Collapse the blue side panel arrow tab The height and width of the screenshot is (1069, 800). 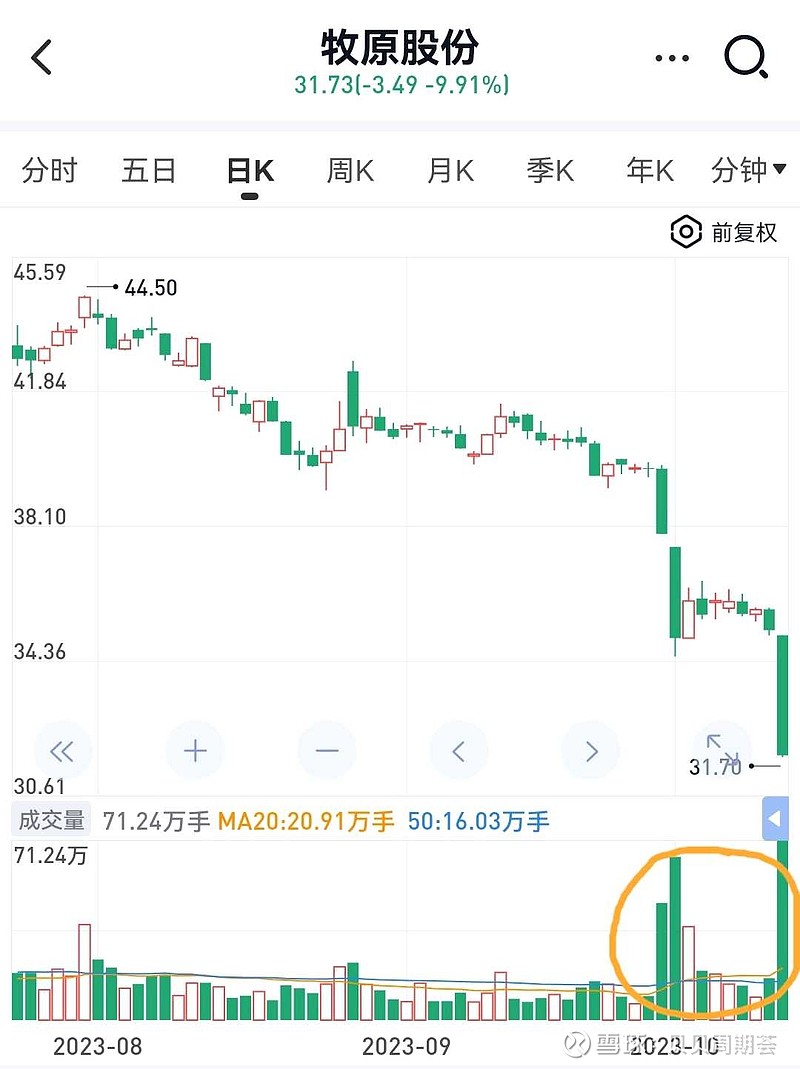tap(774, 820)
